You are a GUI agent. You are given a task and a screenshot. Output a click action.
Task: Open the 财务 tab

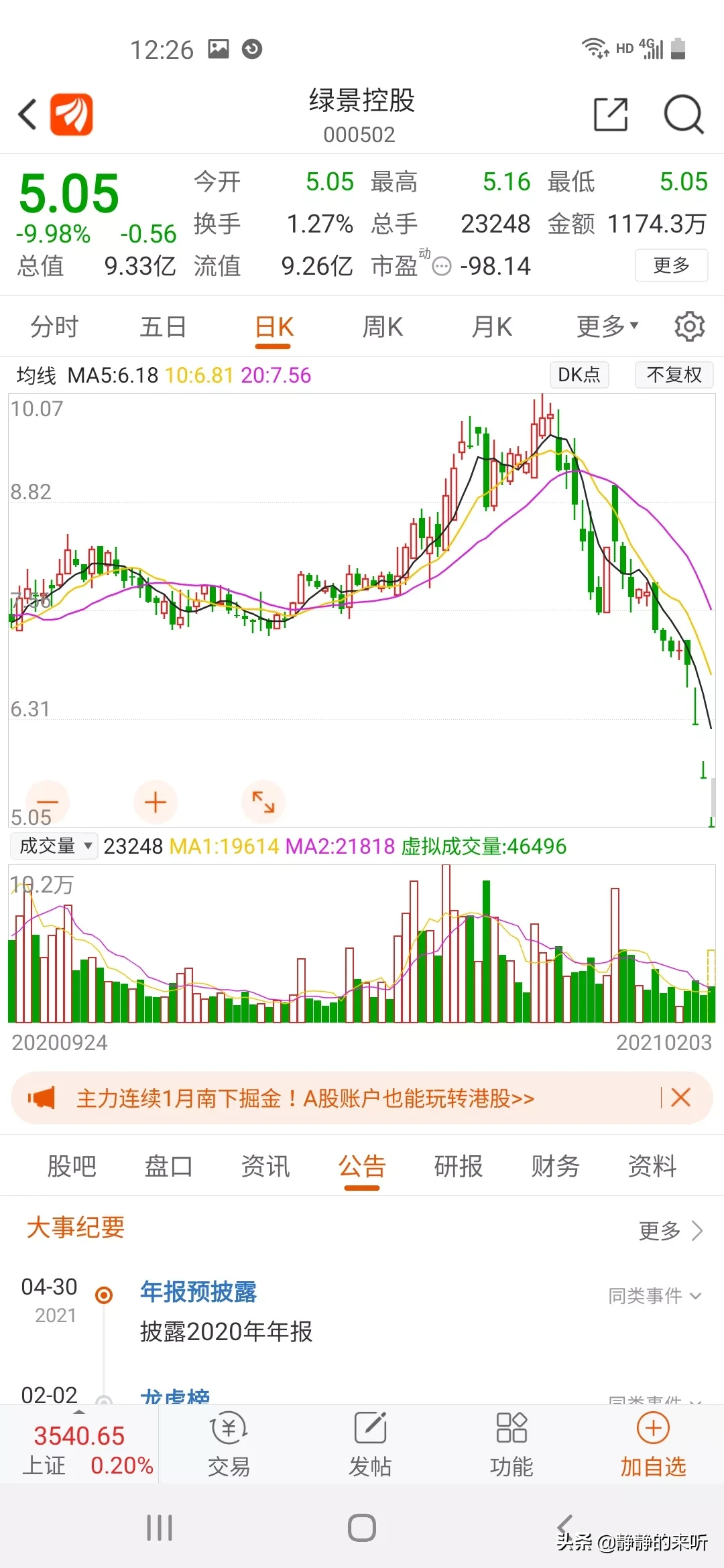(555, 1167)
